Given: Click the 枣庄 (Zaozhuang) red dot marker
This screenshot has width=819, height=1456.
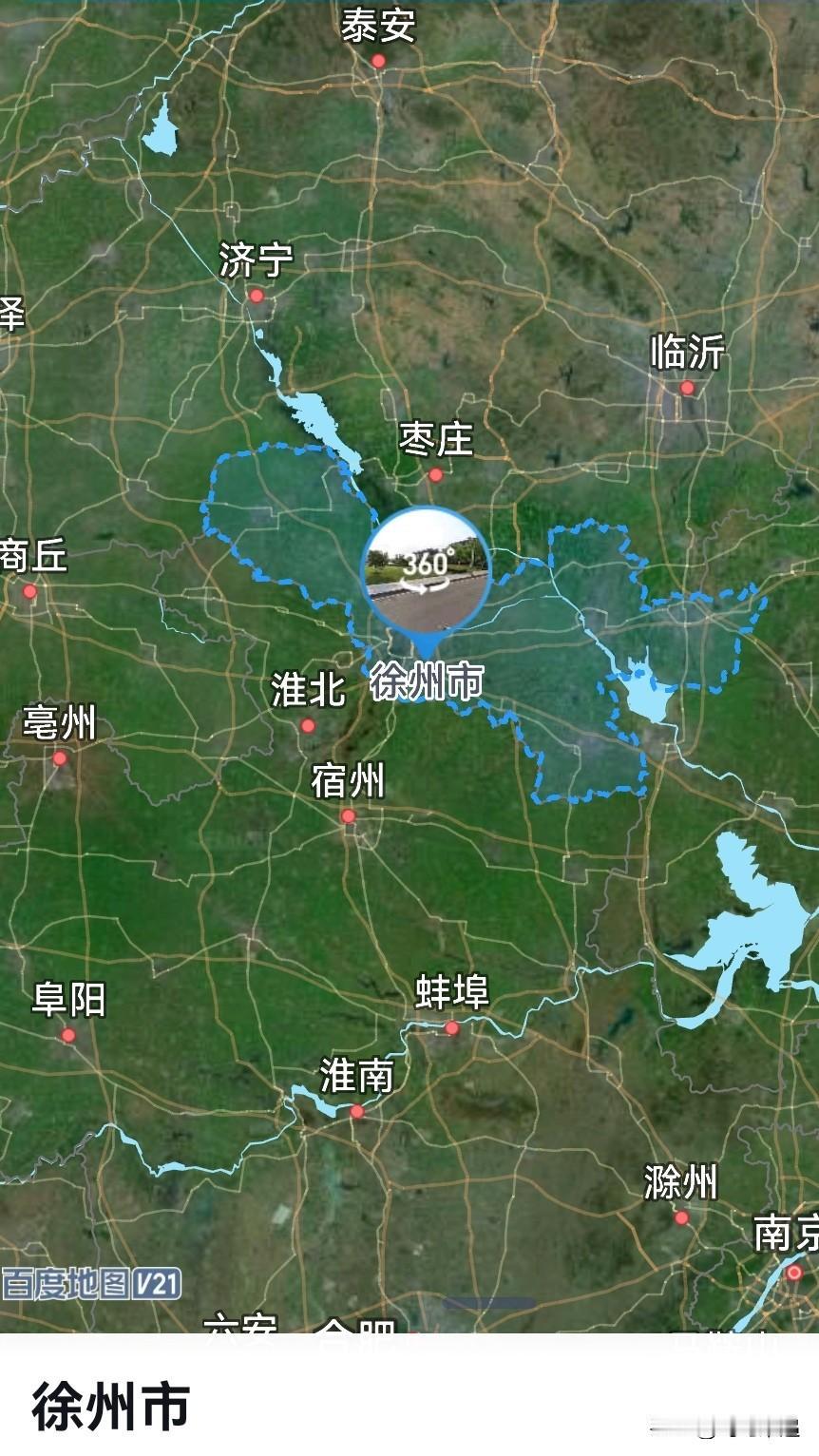Looking at the screenshot, I should click(436, 476).
